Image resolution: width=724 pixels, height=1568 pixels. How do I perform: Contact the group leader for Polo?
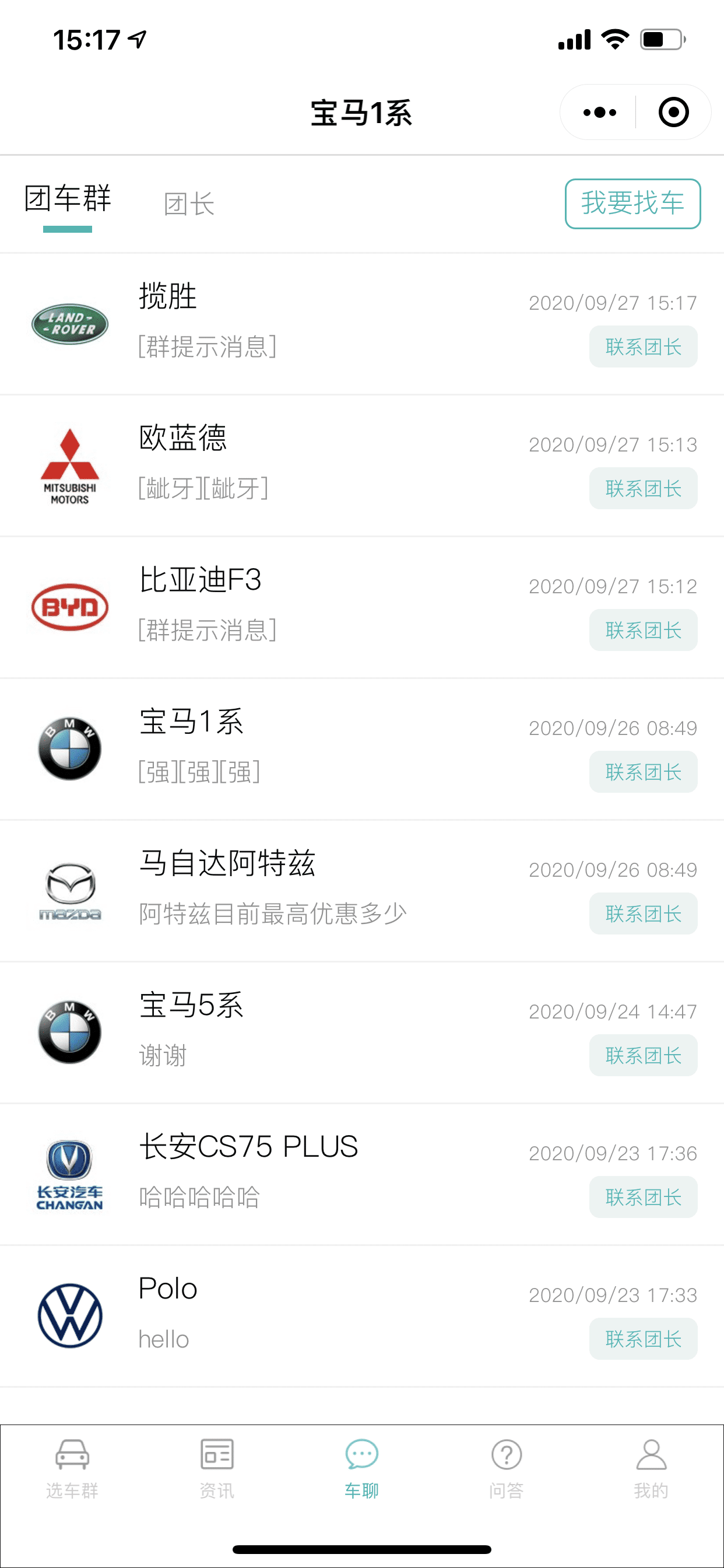[x=643, y=1339]
